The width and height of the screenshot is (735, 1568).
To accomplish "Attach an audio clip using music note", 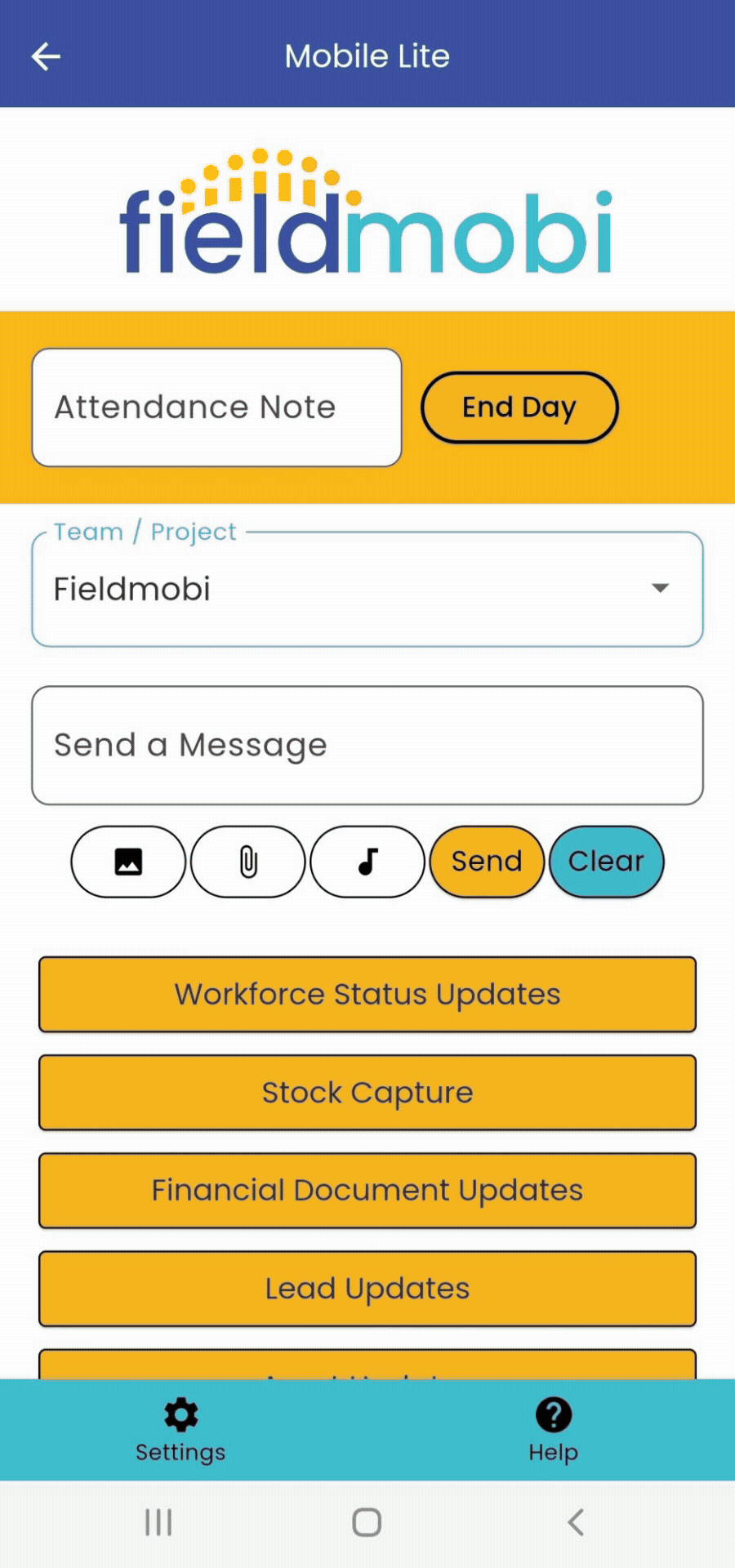I will [x=367, y=862].
